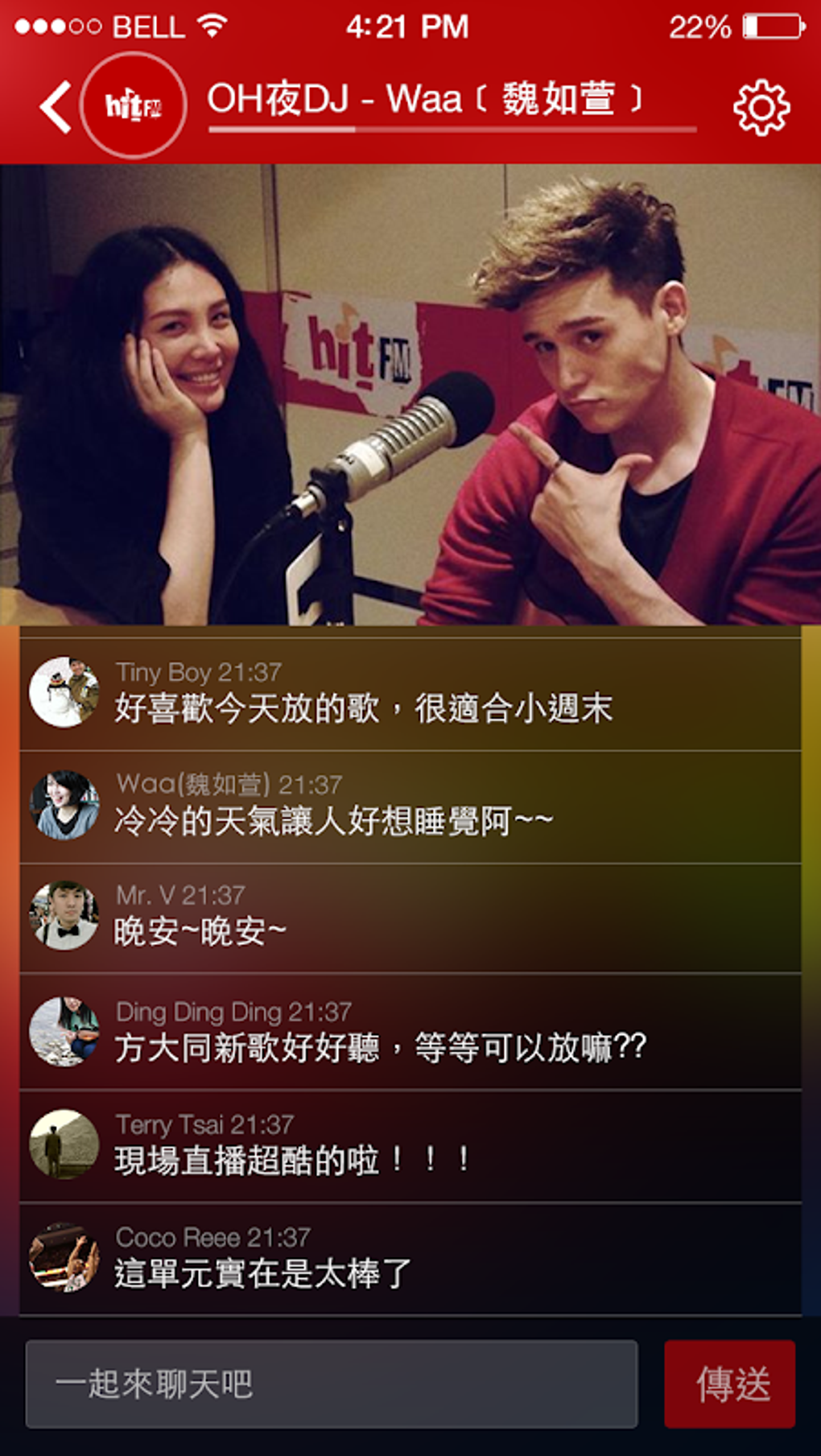Image resolution: width=821 pixels, height=1456 pixels.
Task: Open Mr. V's profile picture
Action: point(64,916)
